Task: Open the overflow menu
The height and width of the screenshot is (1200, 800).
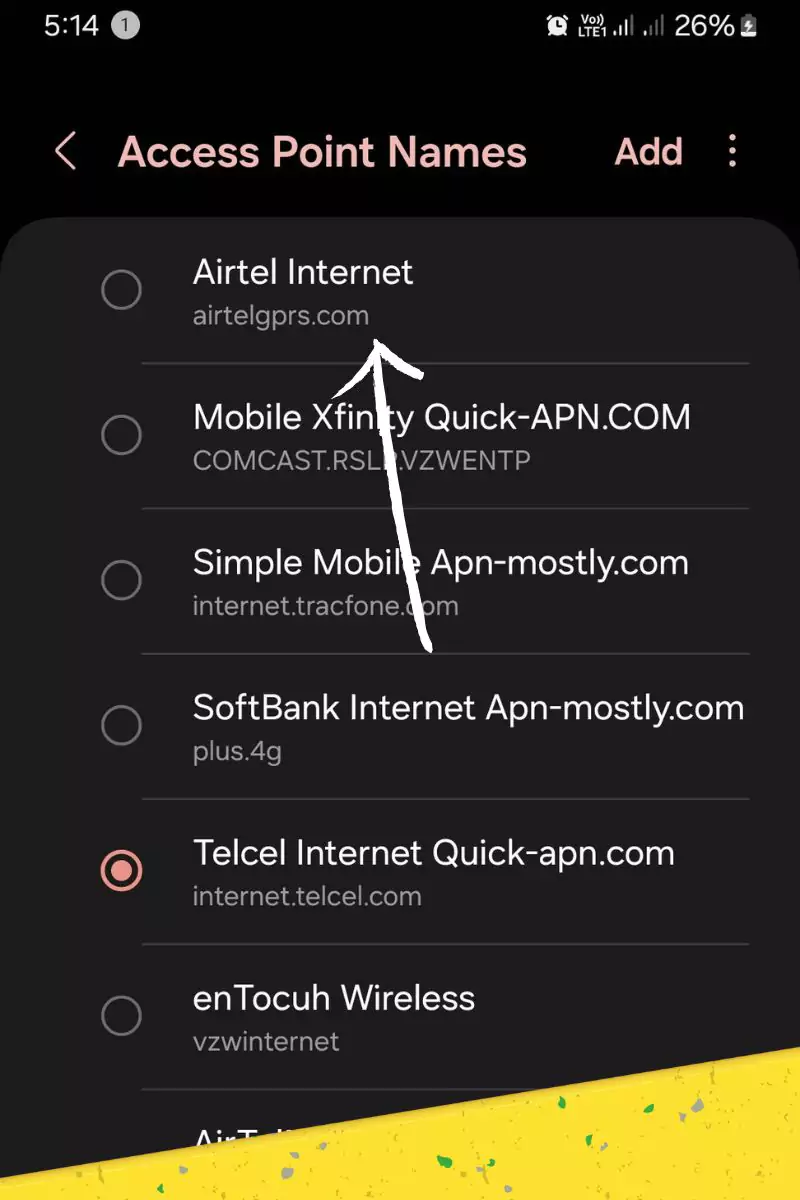Action: pos(733,152)
